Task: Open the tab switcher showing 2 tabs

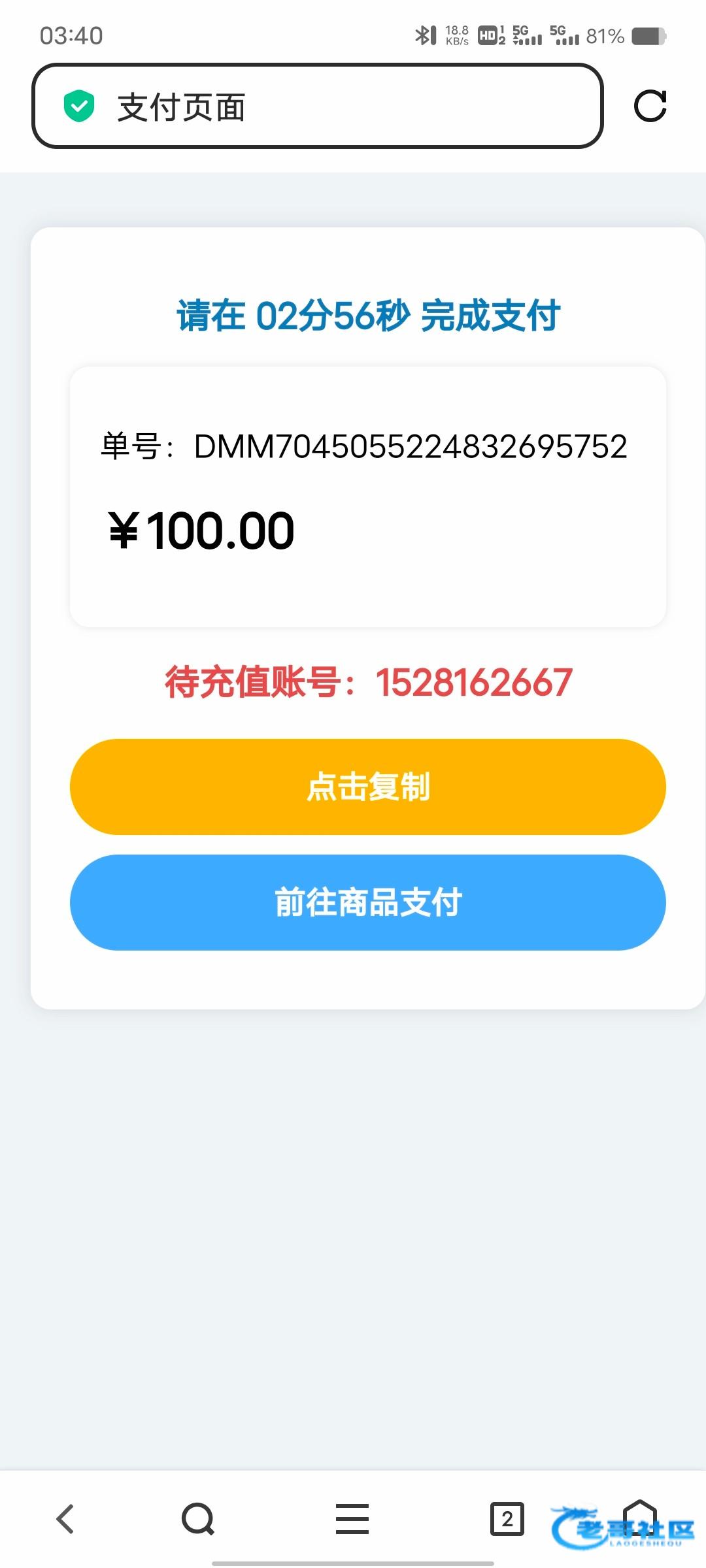Action: (x=507, y=1519)
